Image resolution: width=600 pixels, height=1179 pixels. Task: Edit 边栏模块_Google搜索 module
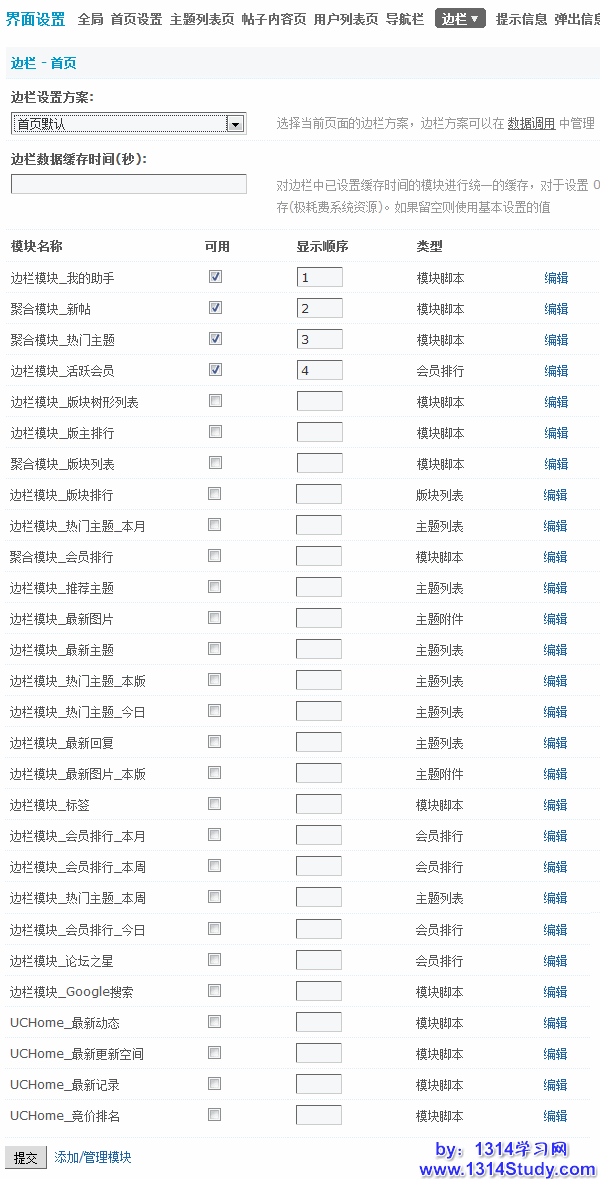pos(556,992)
